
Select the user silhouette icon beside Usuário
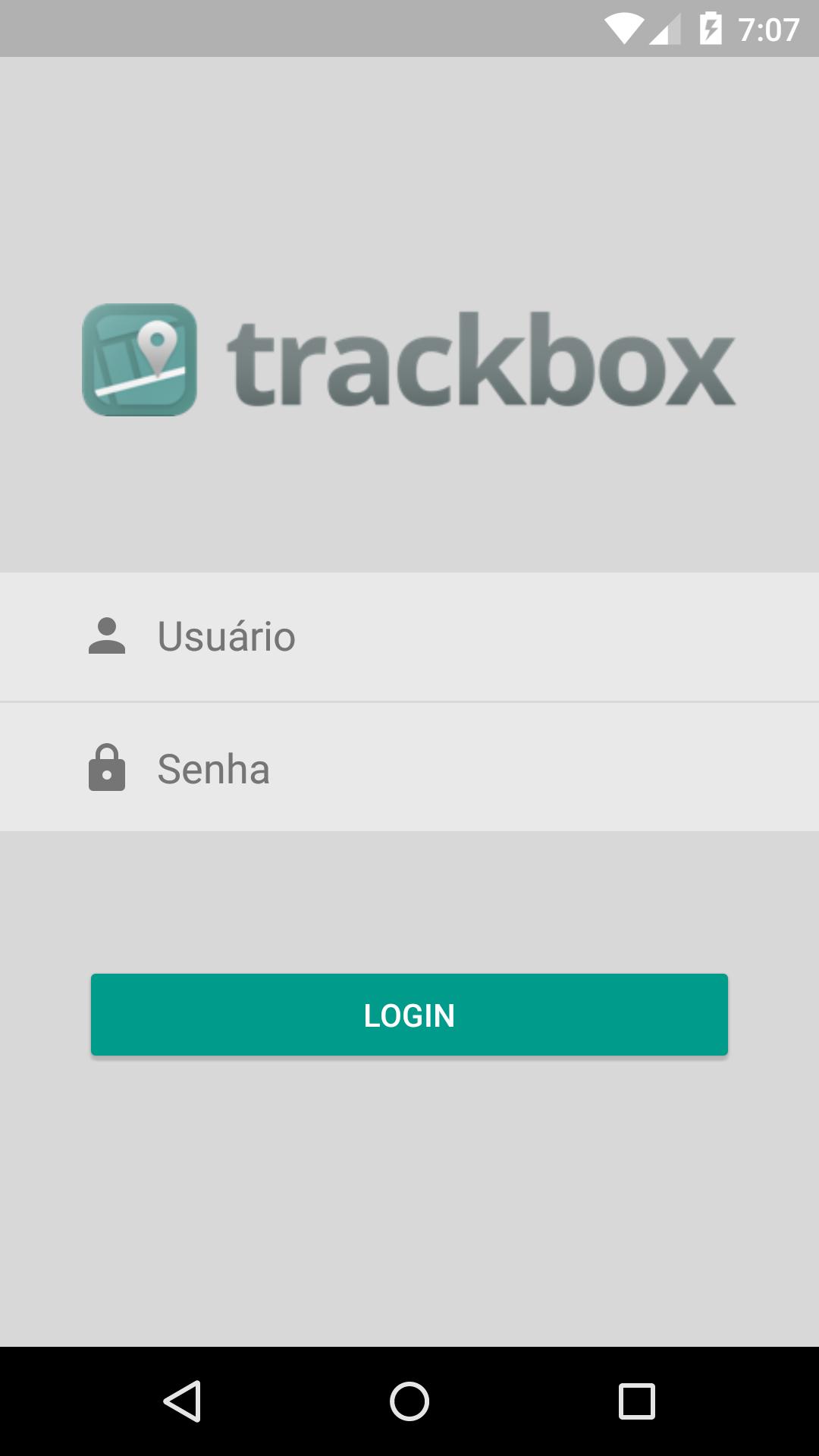pyautogui.click(x=107, y=636)
